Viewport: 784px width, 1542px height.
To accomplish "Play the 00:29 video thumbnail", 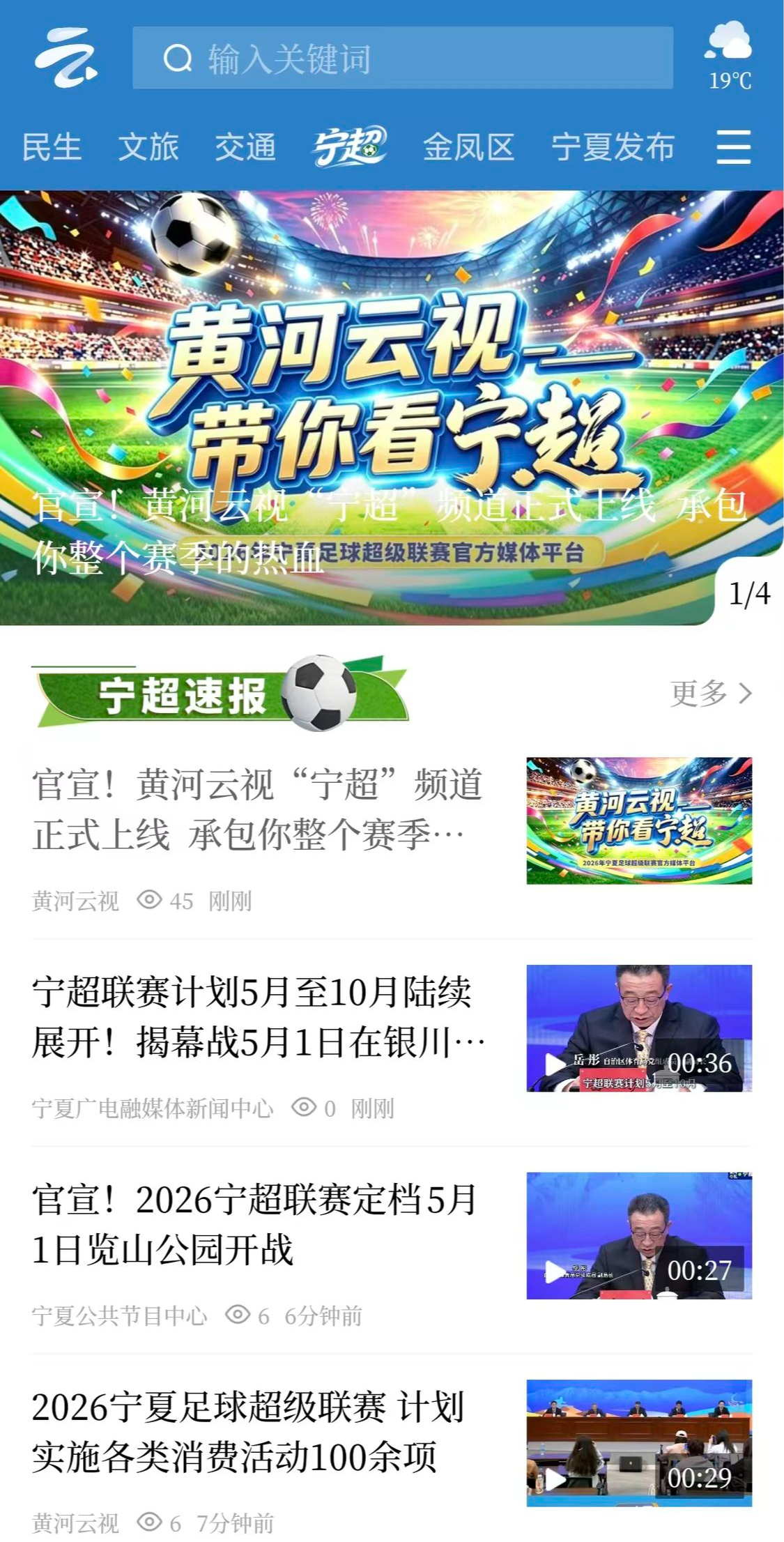I will pos(638,1442).
